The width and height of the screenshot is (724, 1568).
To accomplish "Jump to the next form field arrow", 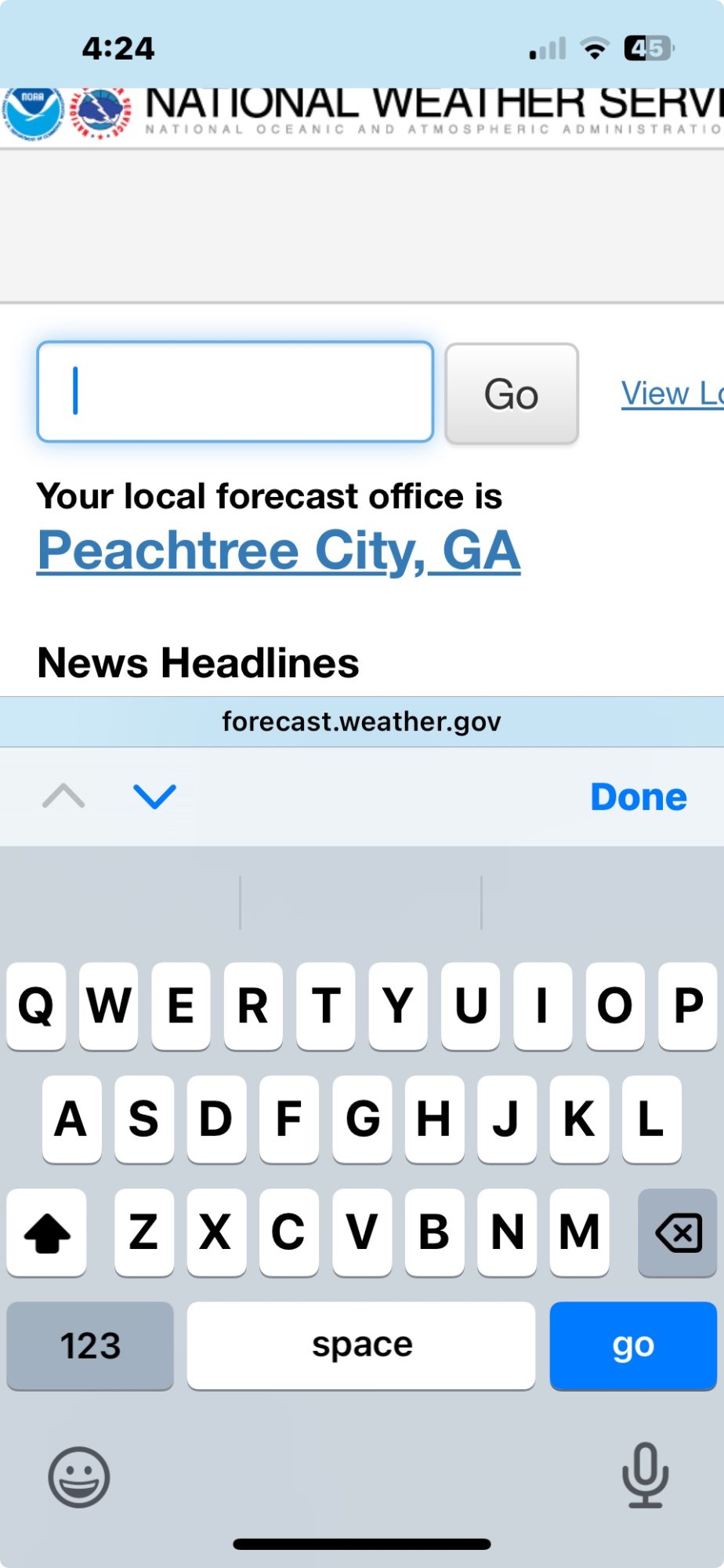I will (x=154, y=796).
